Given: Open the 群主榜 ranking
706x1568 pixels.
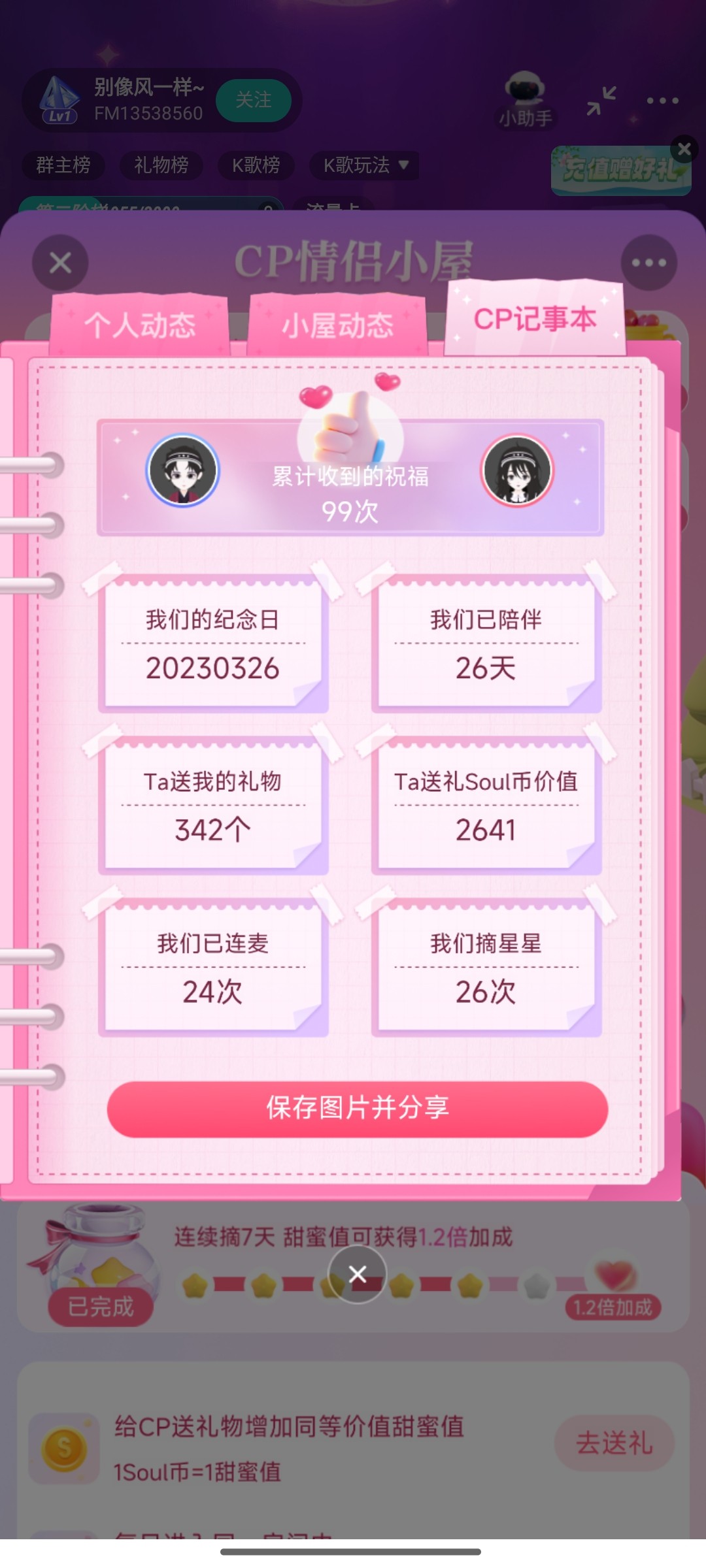Looking at the screenshot, I should tap(63, 165).
